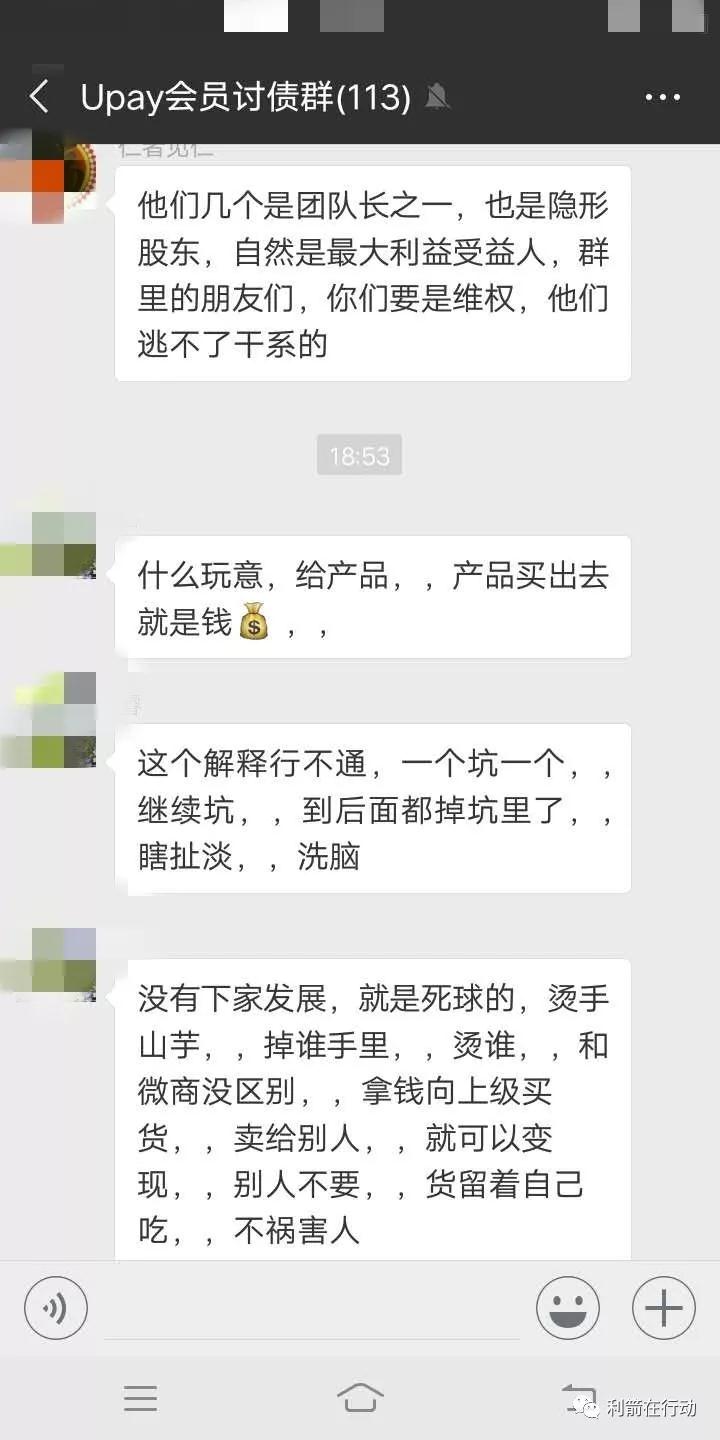Viewport: 720px width, 1440px height.
Task: View avatar of the 什么玩意 message sender
Action: tap(50, 544)
